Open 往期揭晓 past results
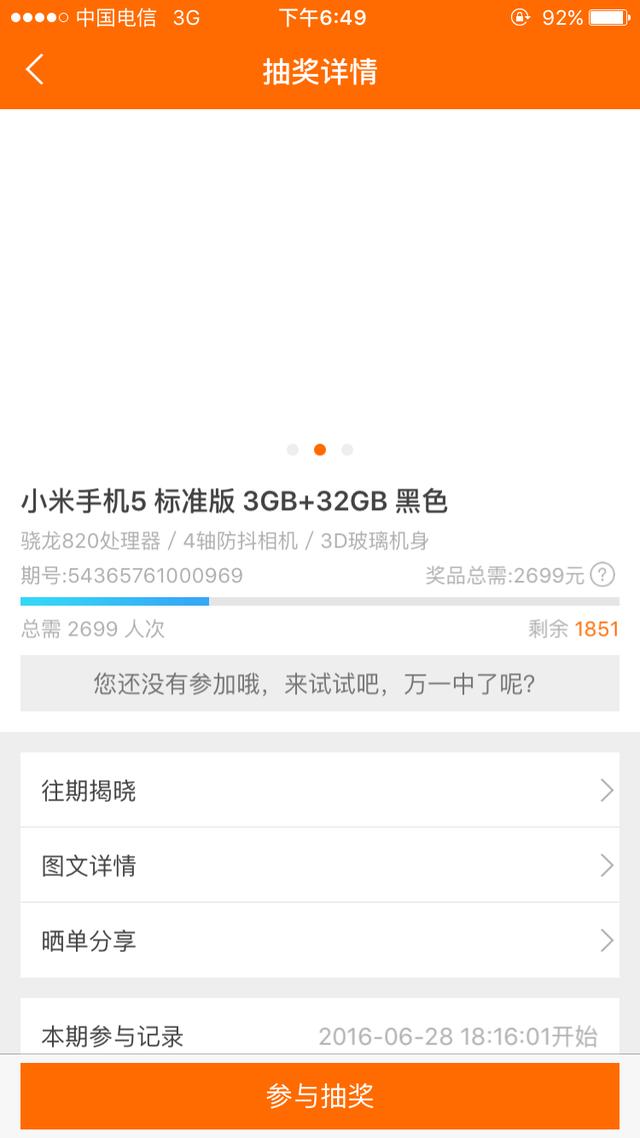 (x=320, y=791)
